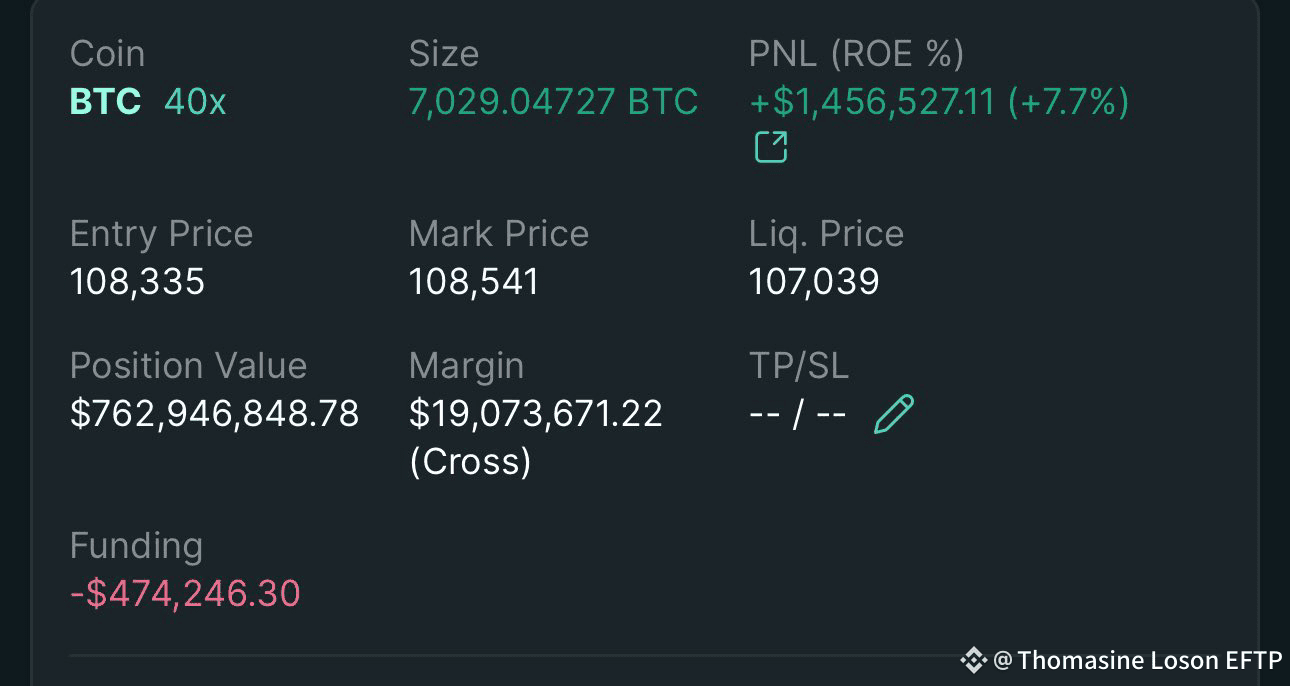
Task: Open the BTC coin link
Action: coord(105,101)
